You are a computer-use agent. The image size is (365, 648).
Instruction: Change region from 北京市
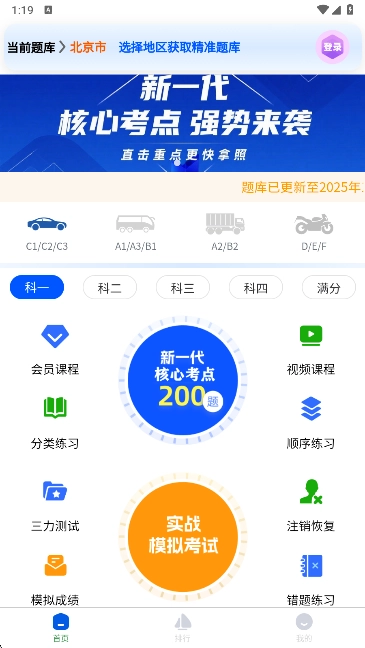click(x=88, y=47)
